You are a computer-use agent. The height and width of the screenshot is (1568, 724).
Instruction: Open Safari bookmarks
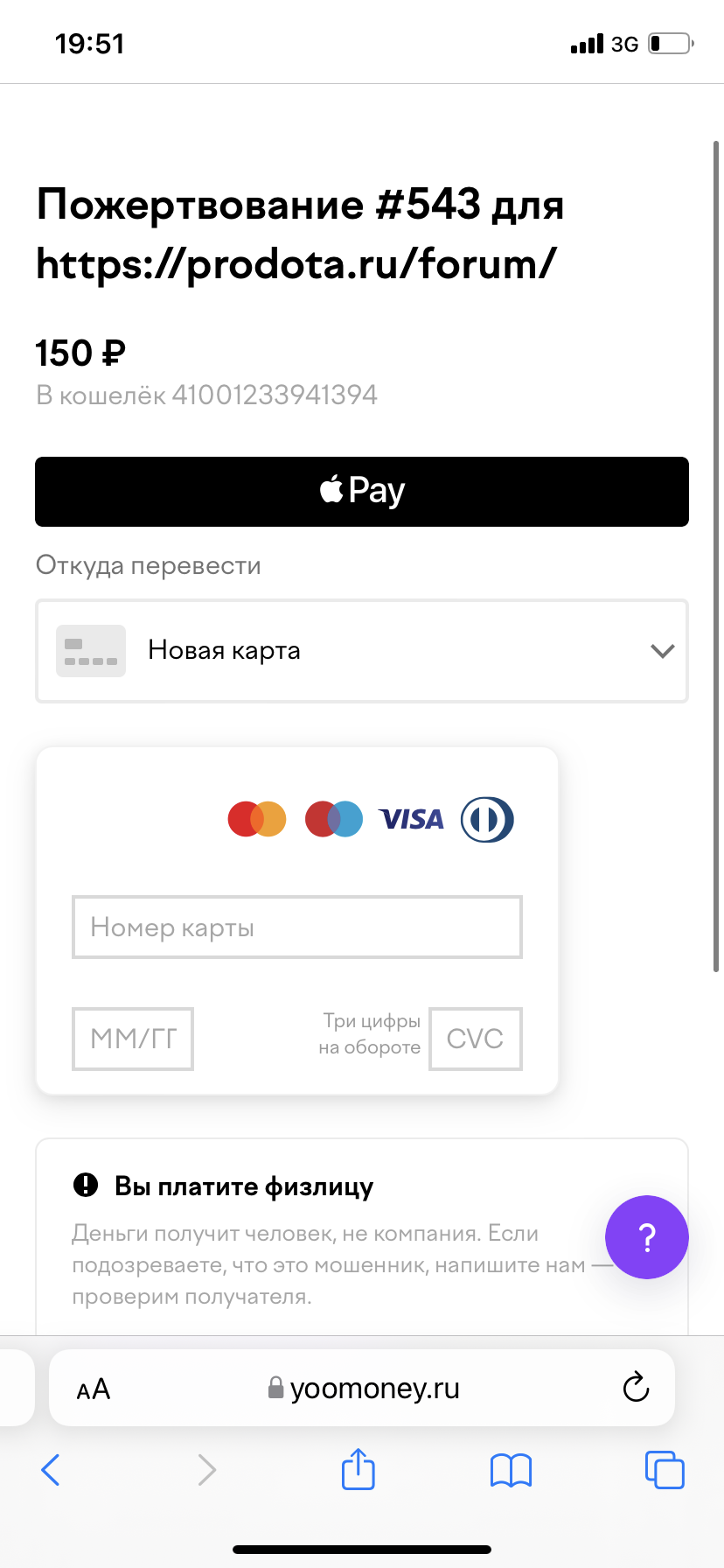point(511,1470)
